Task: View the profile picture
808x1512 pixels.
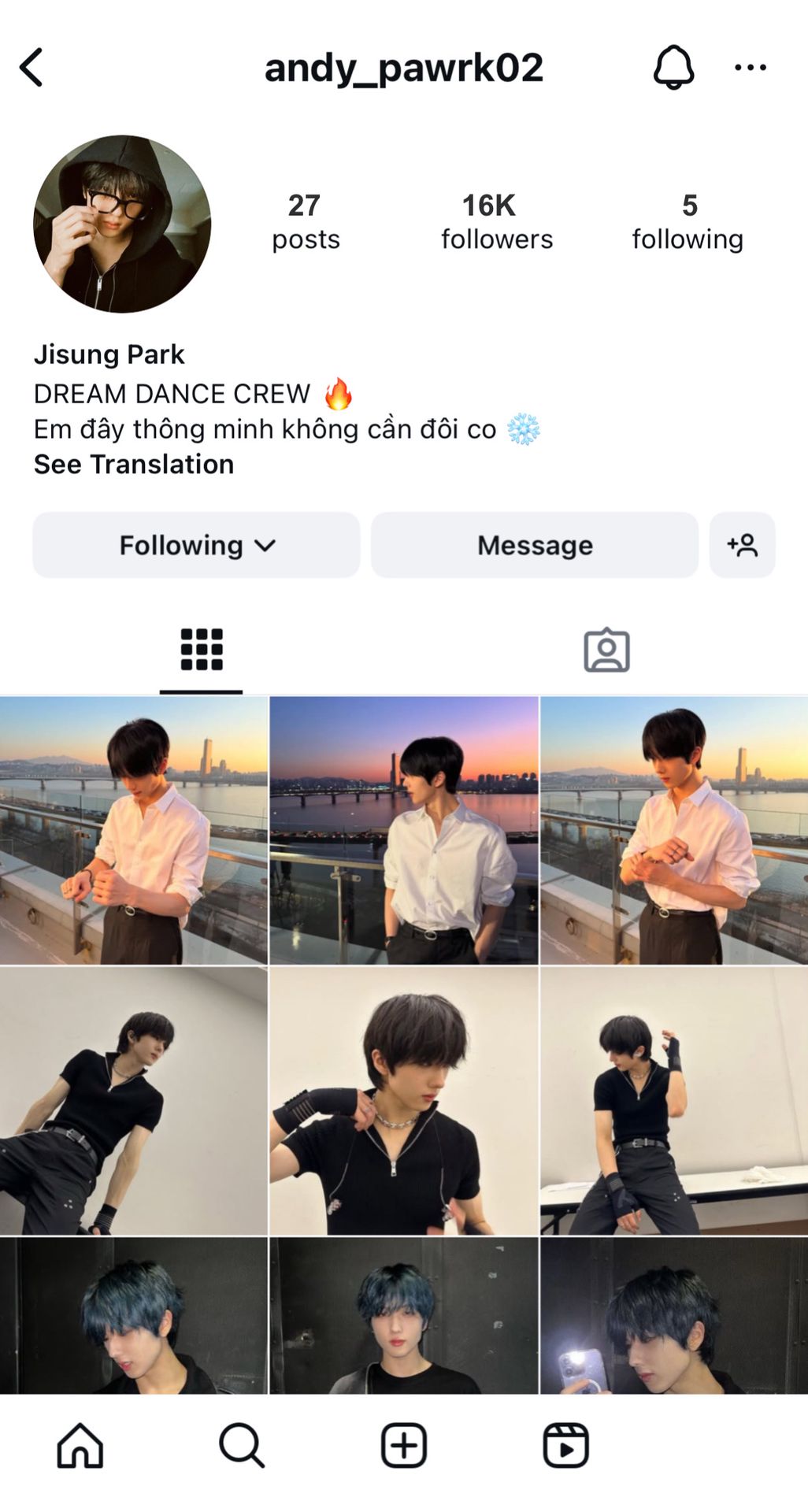Action: pos(122,224)
